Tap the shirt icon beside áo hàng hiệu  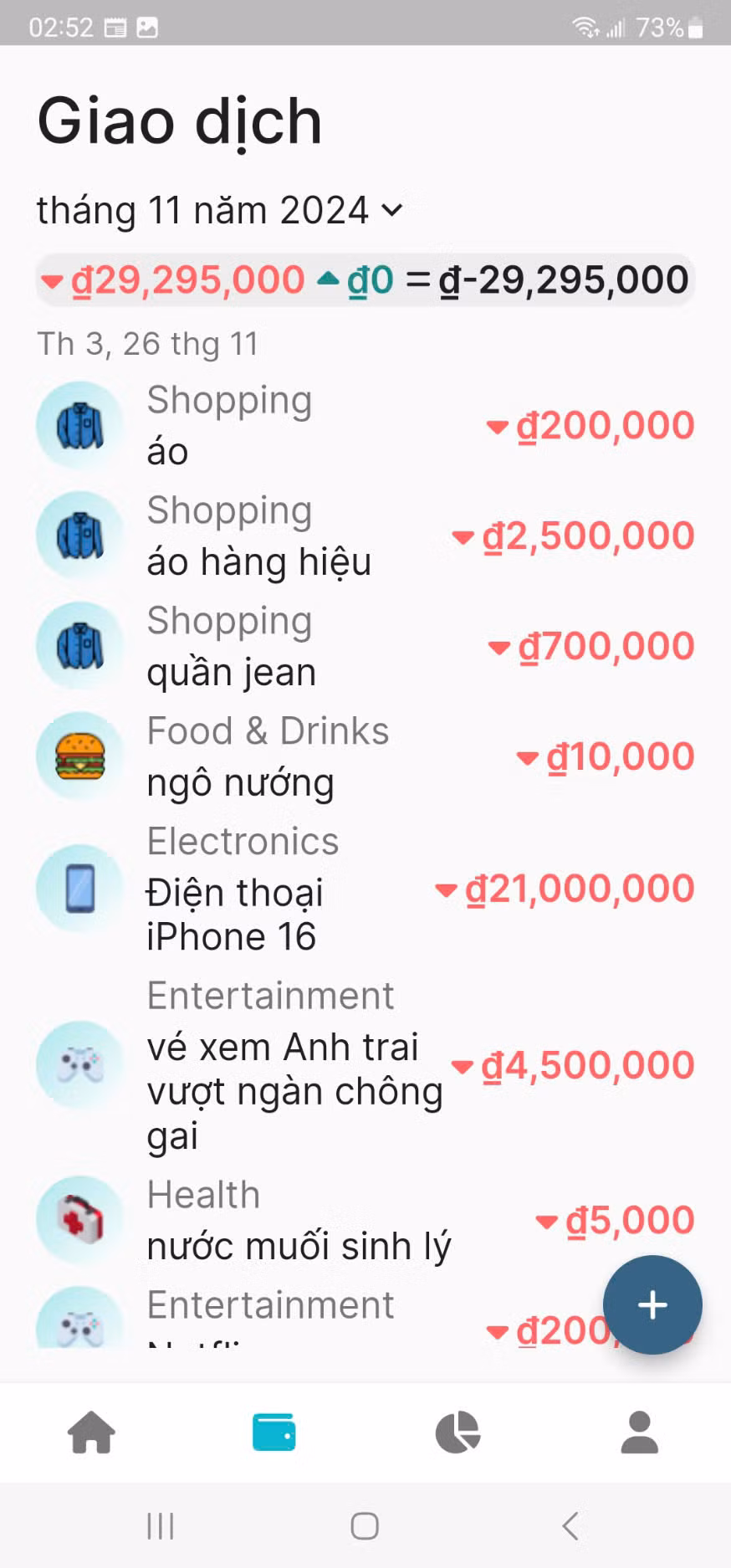[x=79, y=533]
